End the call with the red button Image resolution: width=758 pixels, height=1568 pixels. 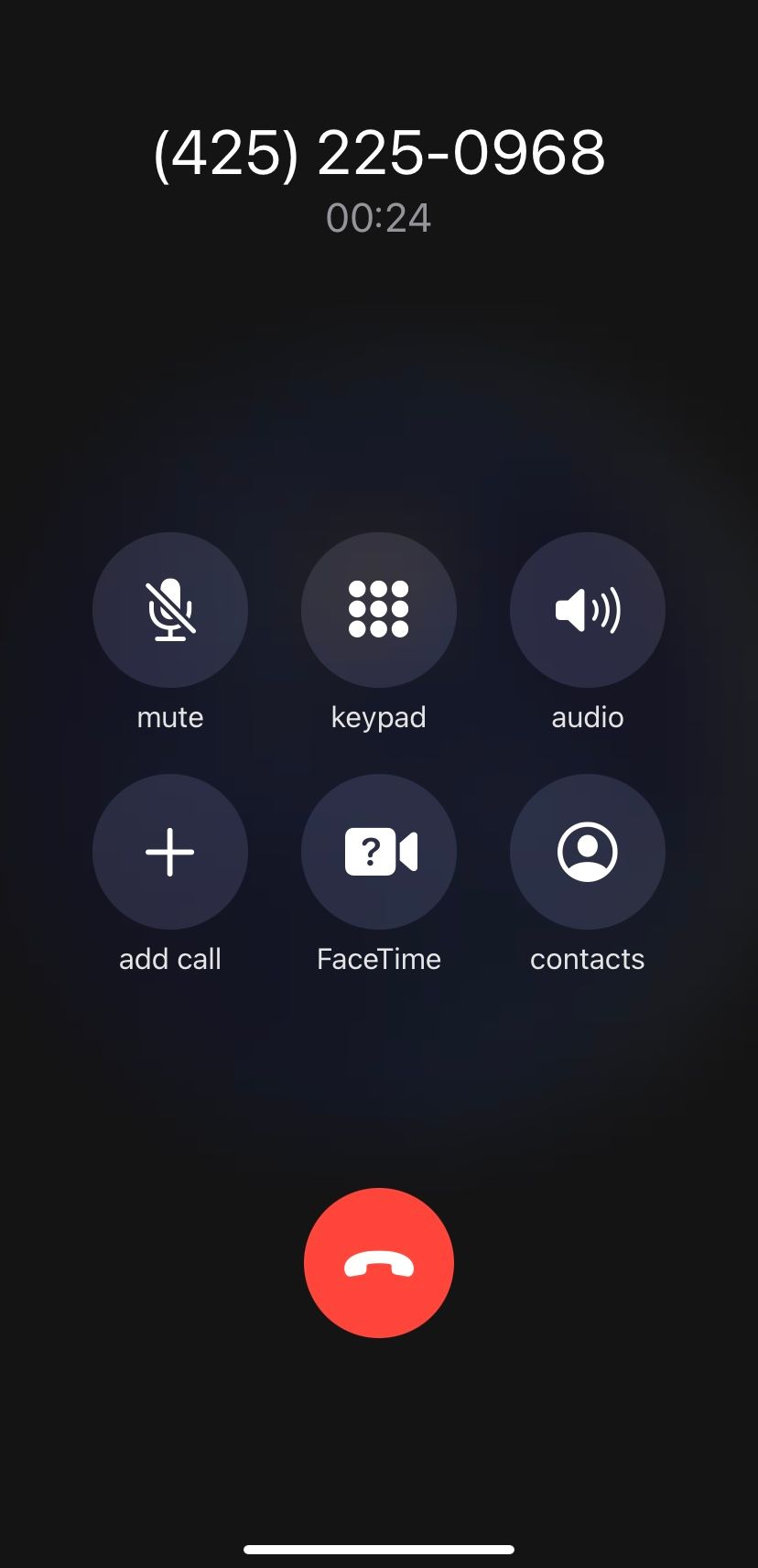click(x=379, y=1263)
